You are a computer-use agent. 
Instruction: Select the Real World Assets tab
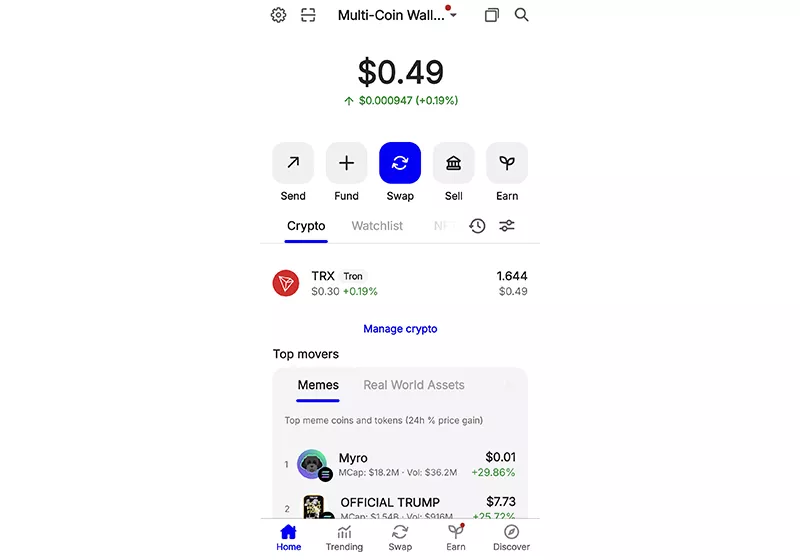coord(413,385)
